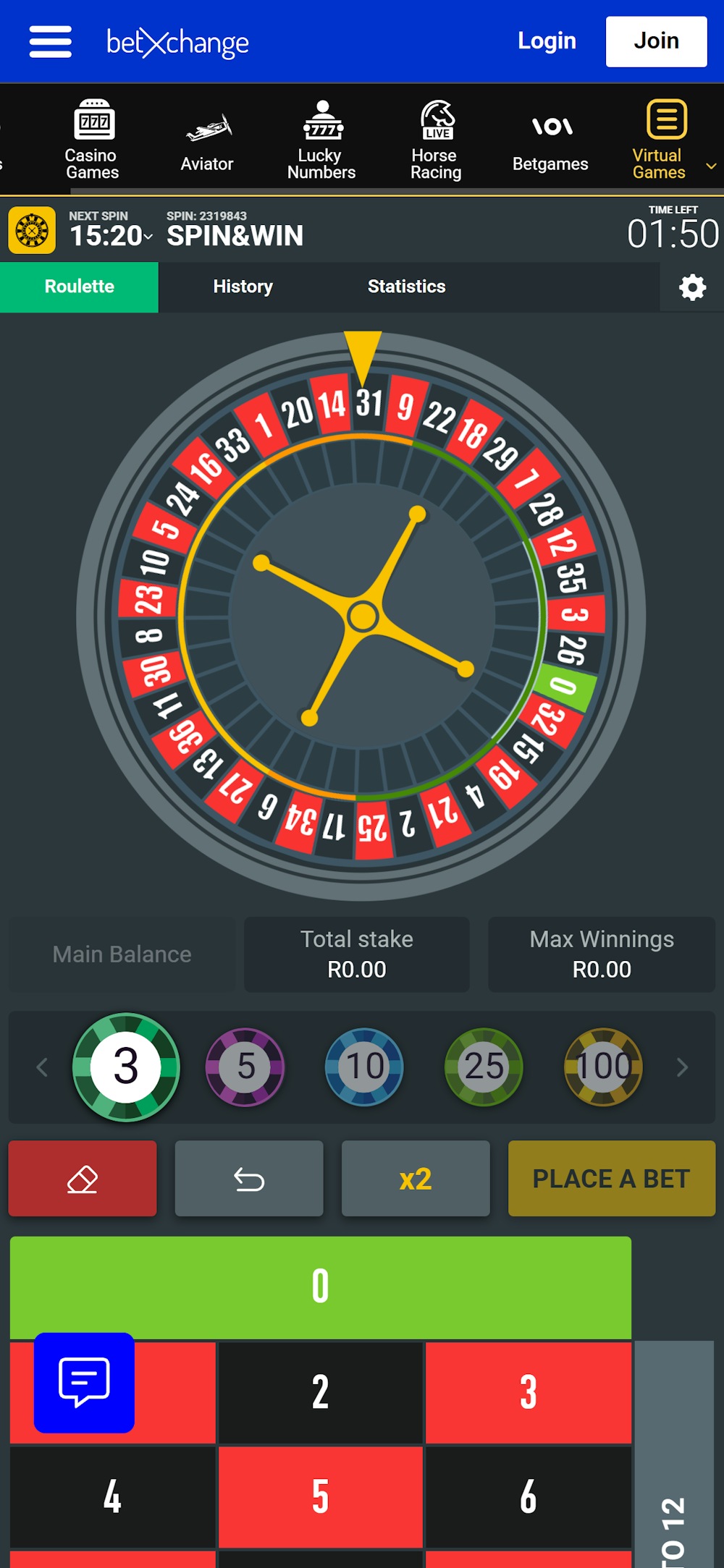
Task: Select the 25 value chip
Action: pyautogui.click(x=483, y=1067)
